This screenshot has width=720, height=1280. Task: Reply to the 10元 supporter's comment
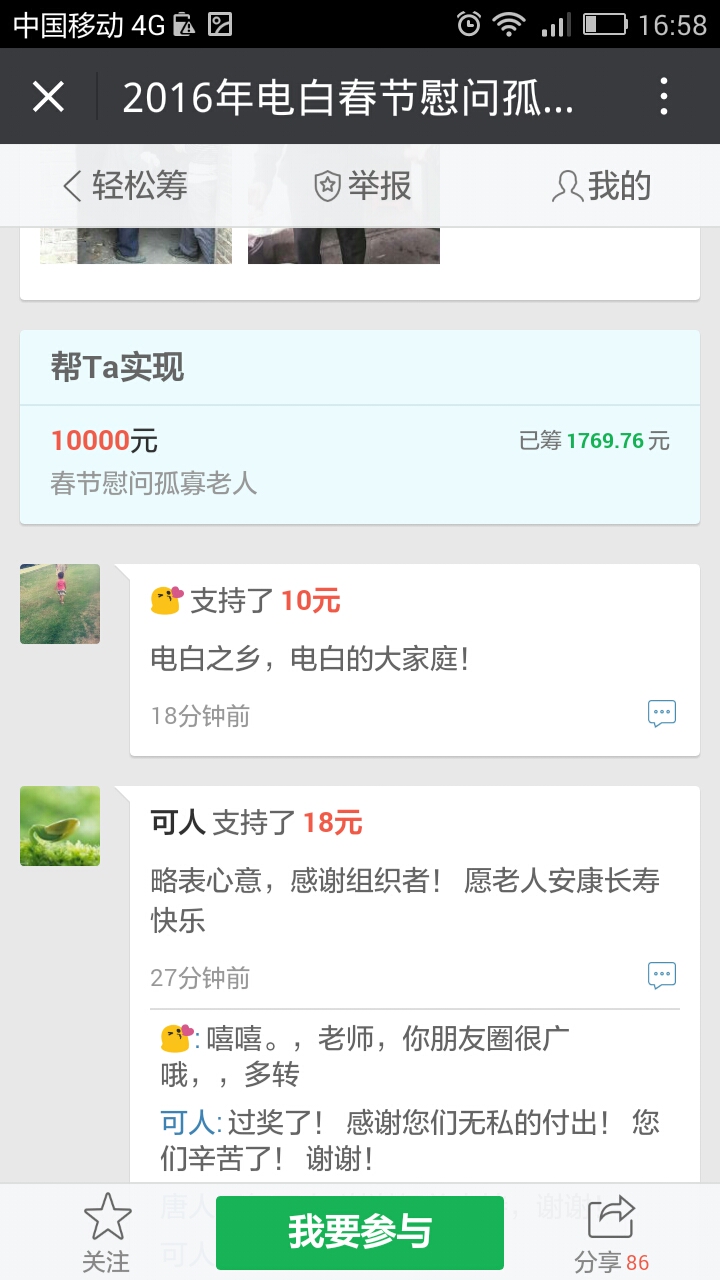[662, 713]
